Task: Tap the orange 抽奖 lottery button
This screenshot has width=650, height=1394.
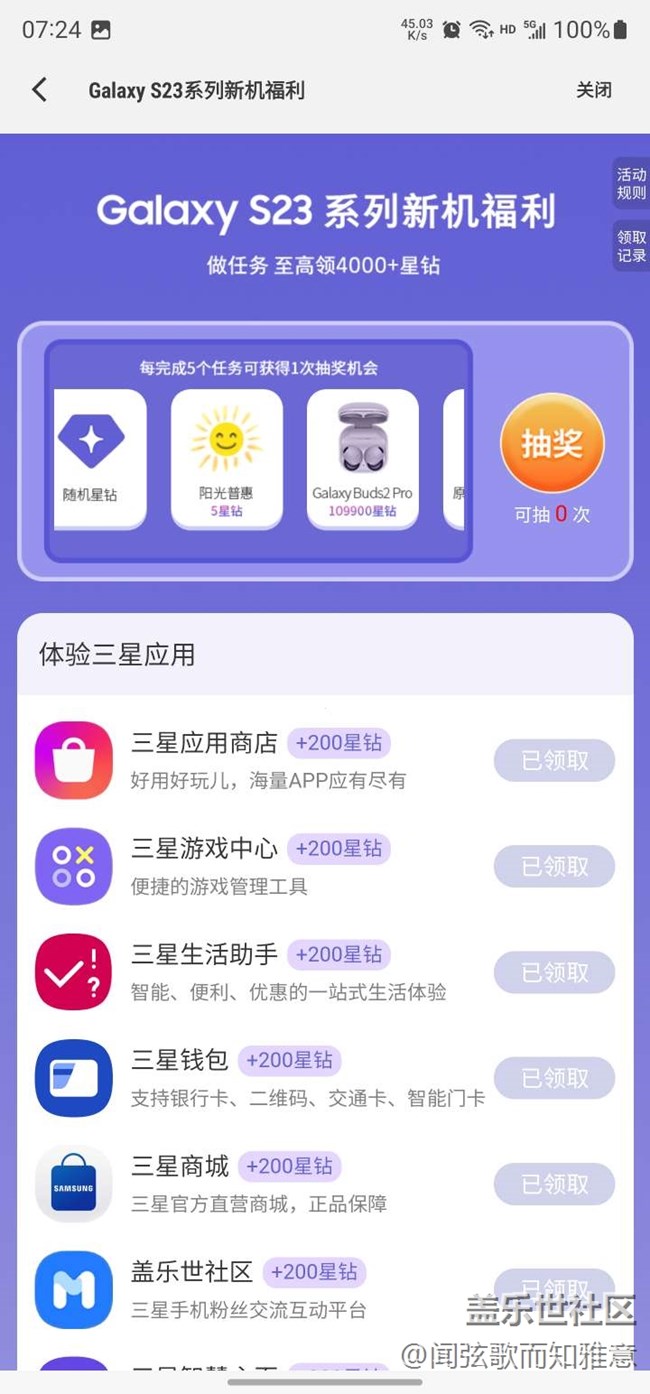Action: point(552,444)
